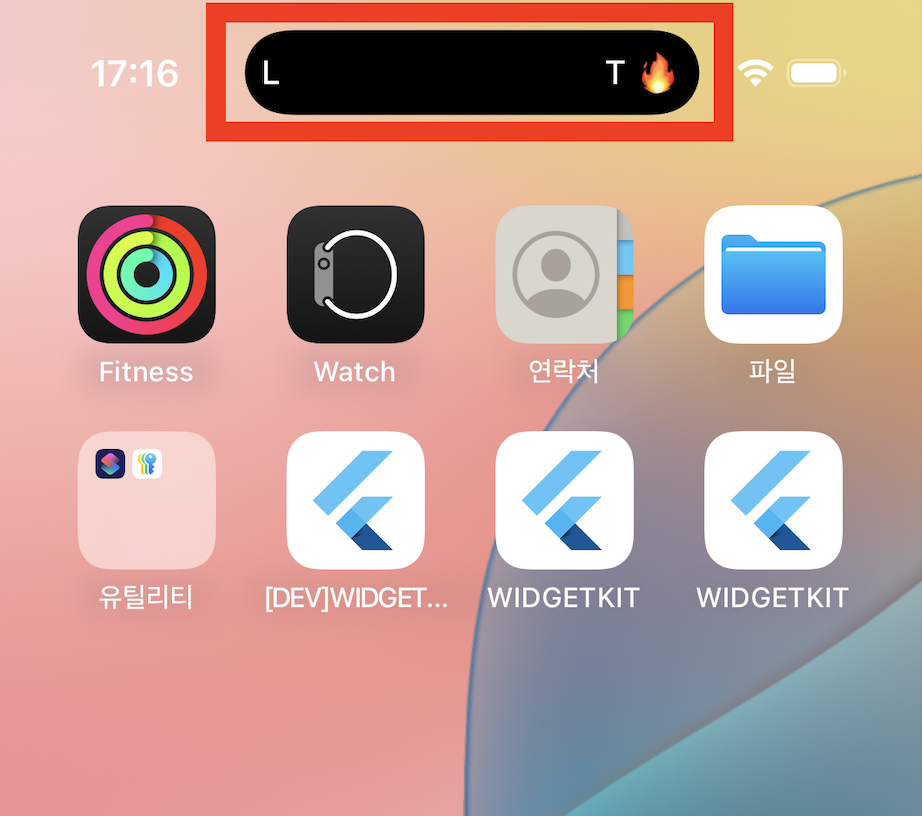This screenshot has width=922, height=816.
Task: Tap the Dynamic Island live activity
Action: click(471, 73)
